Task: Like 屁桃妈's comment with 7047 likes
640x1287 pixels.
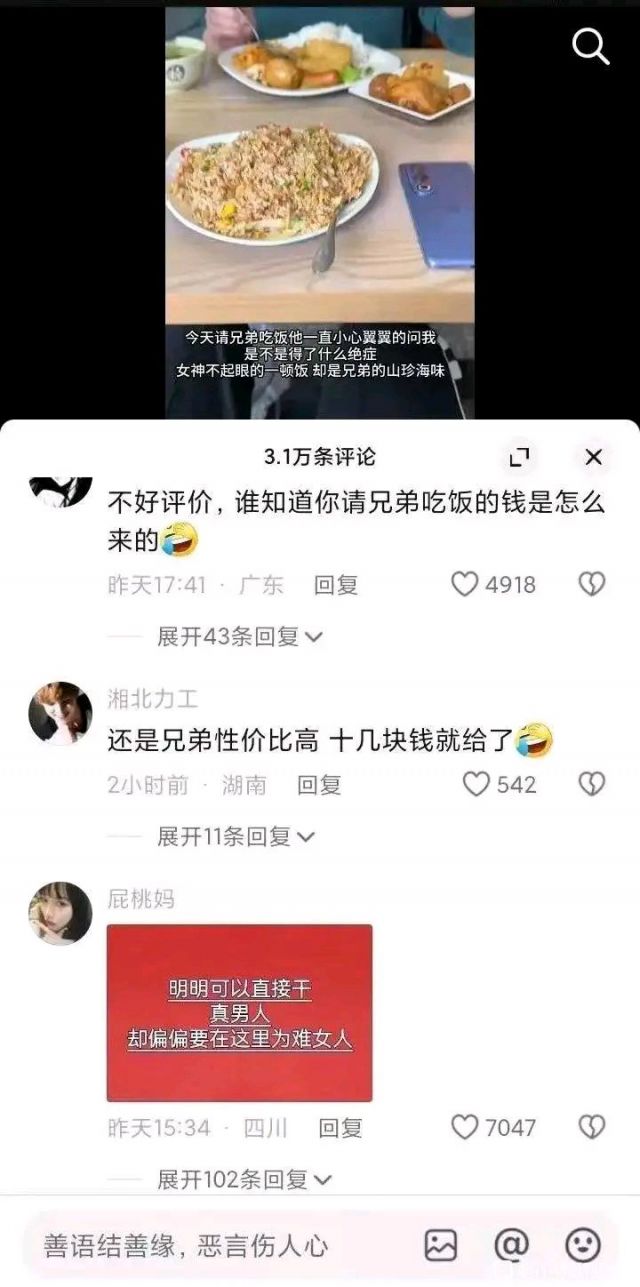Action: [x=465, y=1127]
